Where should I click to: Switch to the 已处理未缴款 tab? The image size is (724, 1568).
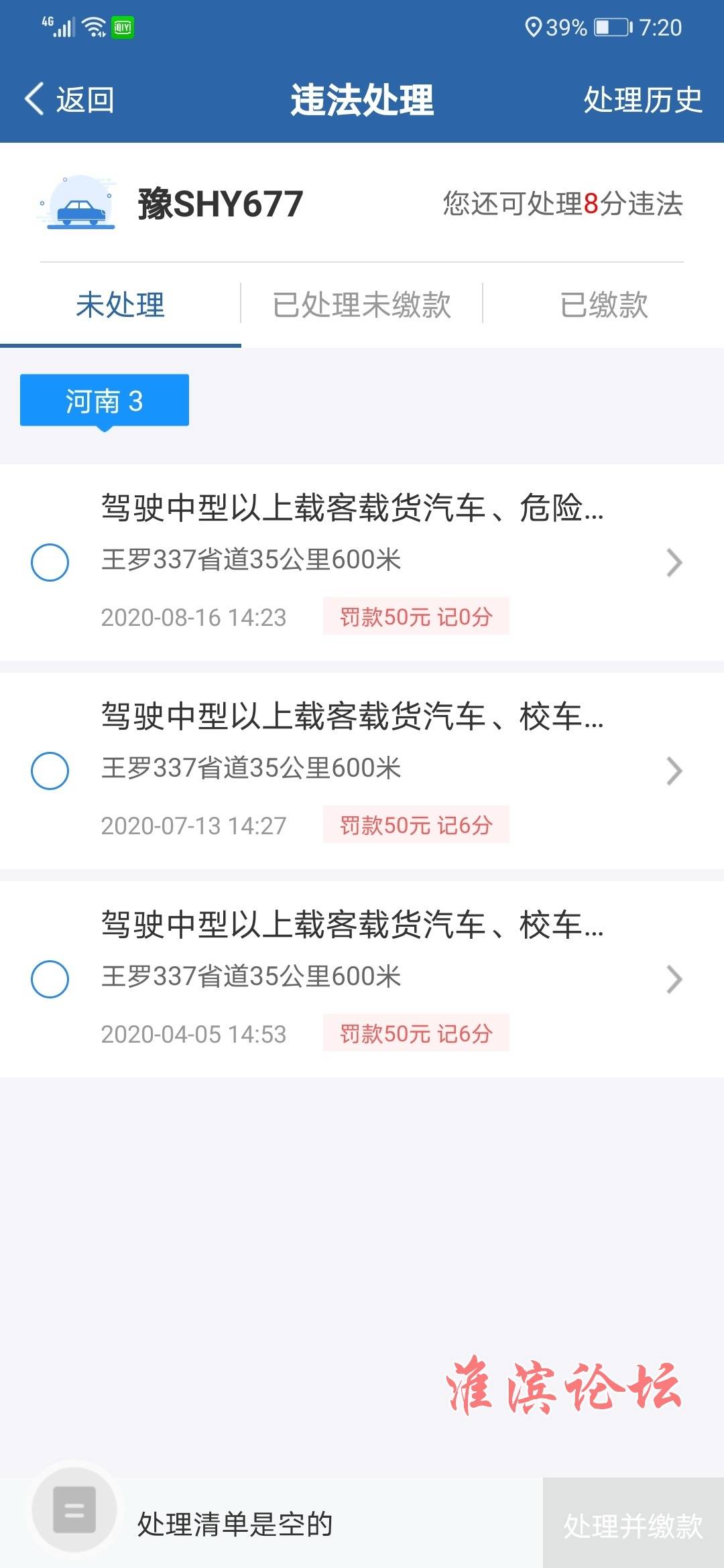click(x=362, y=305)
